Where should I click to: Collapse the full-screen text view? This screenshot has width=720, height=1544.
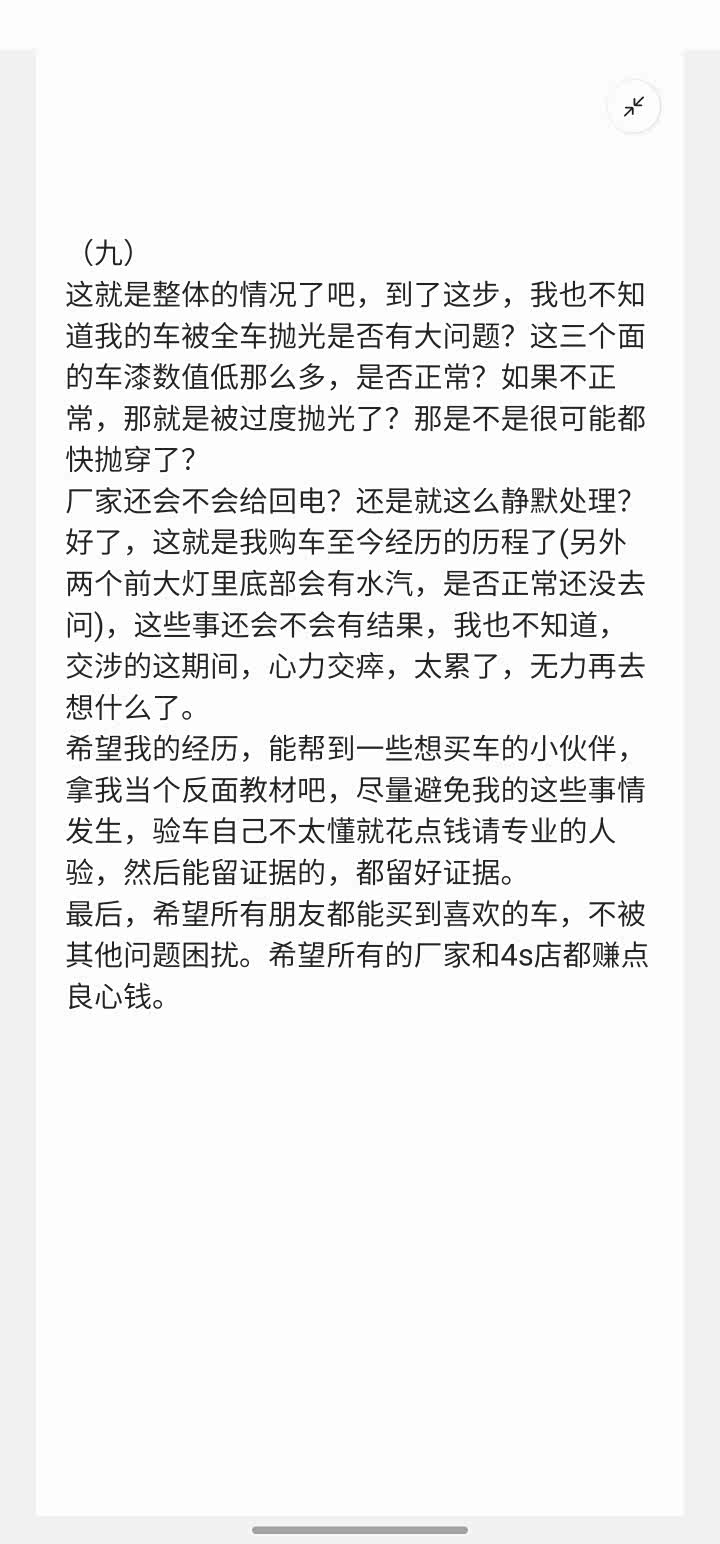(634, 107)
